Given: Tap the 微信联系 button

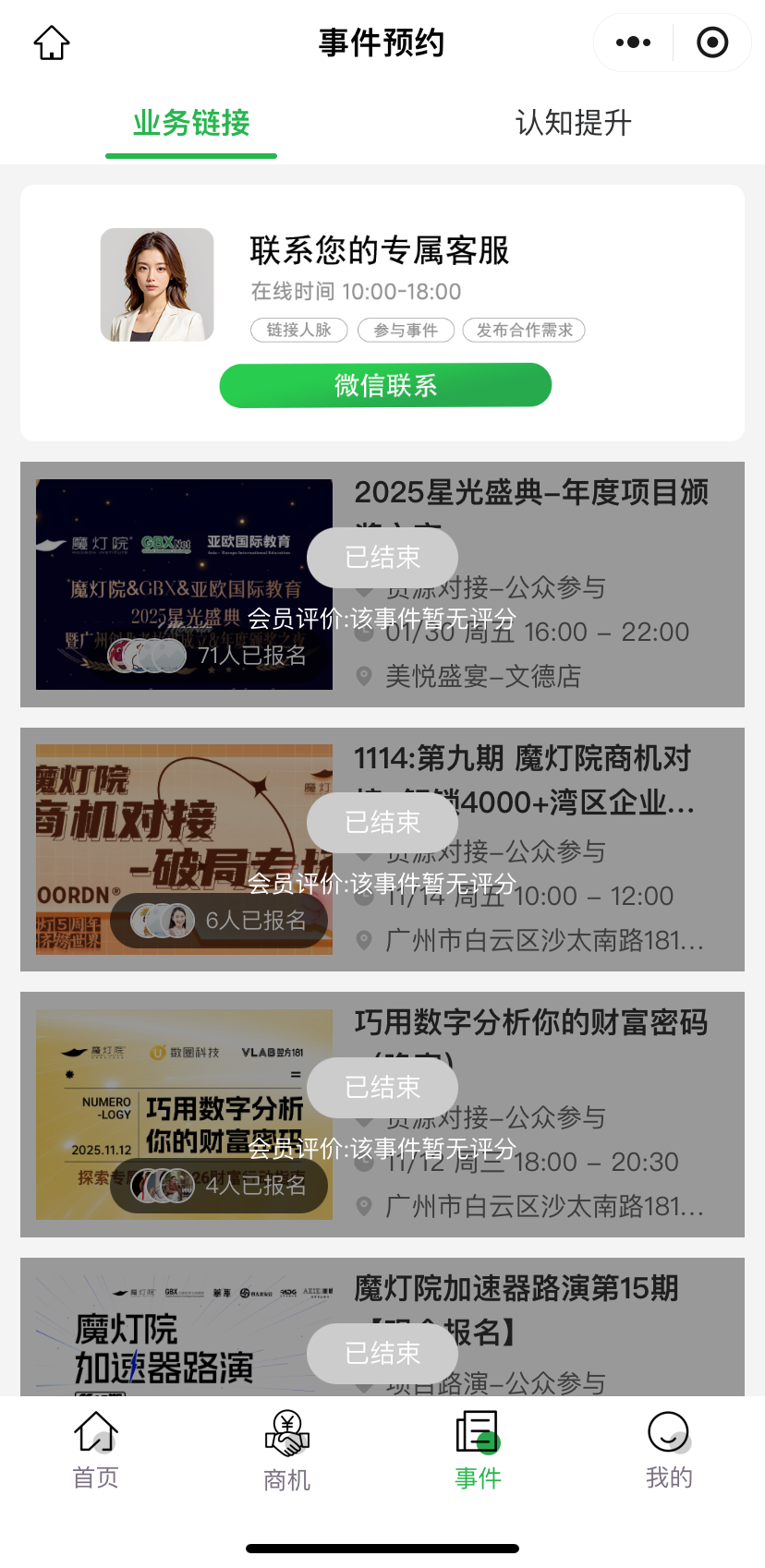Looking at the screenshot, I should pos(385,385).
